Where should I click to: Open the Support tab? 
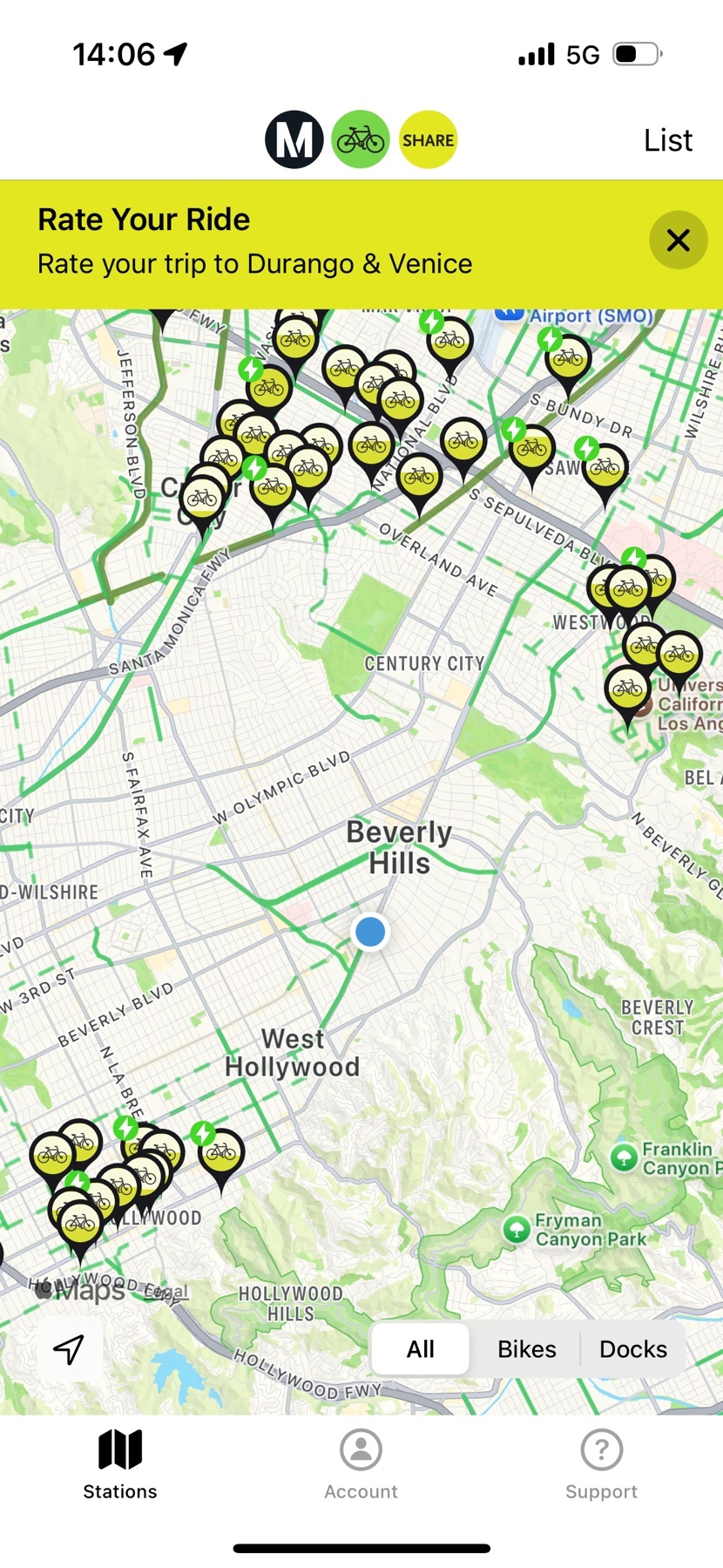[601, 1464]
